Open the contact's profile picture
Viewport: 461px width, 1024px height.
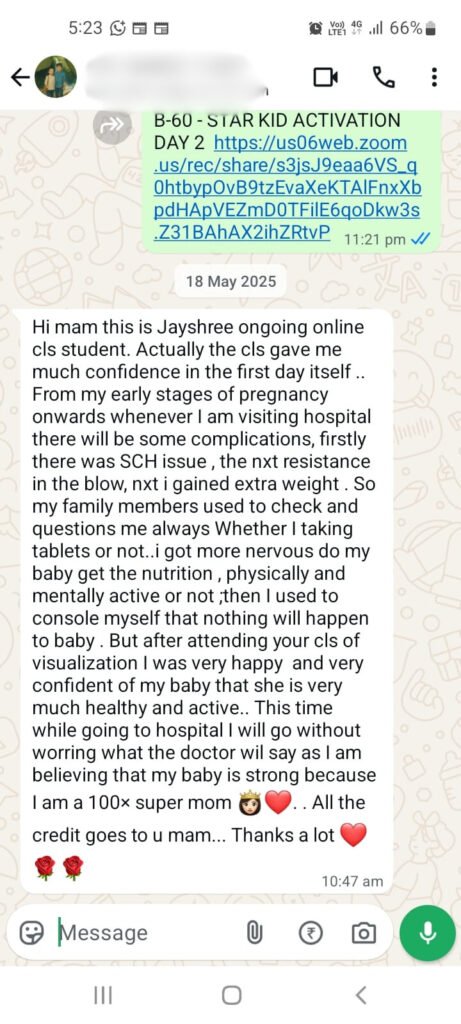click(x=56, y=77)
